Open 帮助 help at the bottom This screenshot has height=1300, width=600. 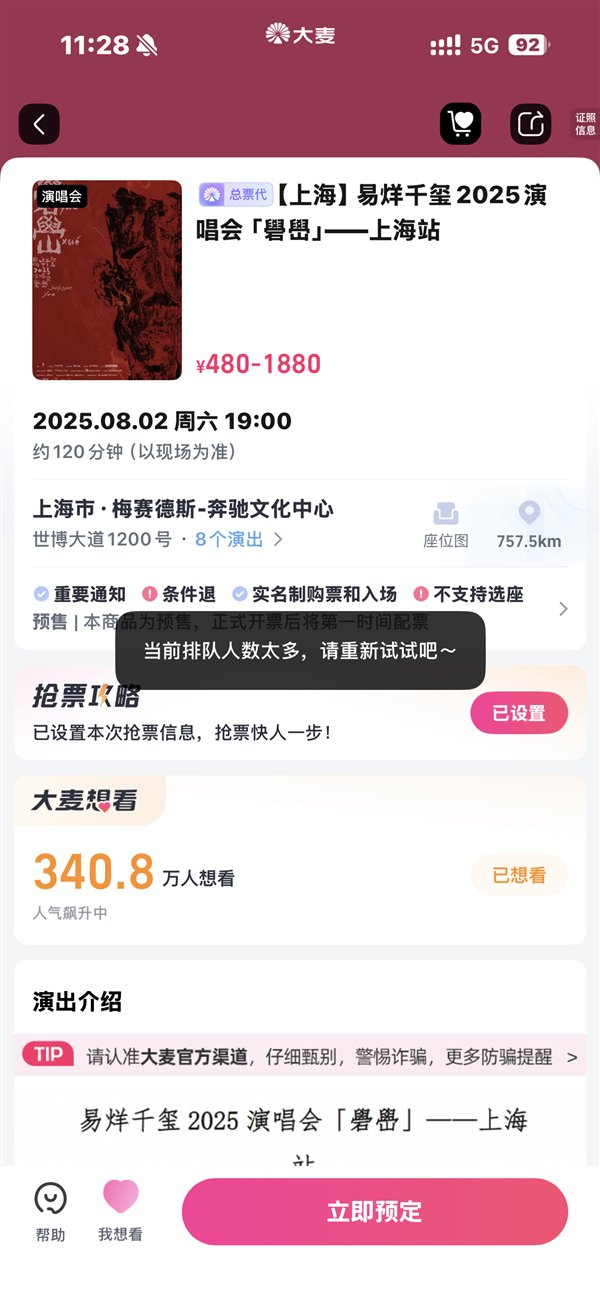point(50,1212)
